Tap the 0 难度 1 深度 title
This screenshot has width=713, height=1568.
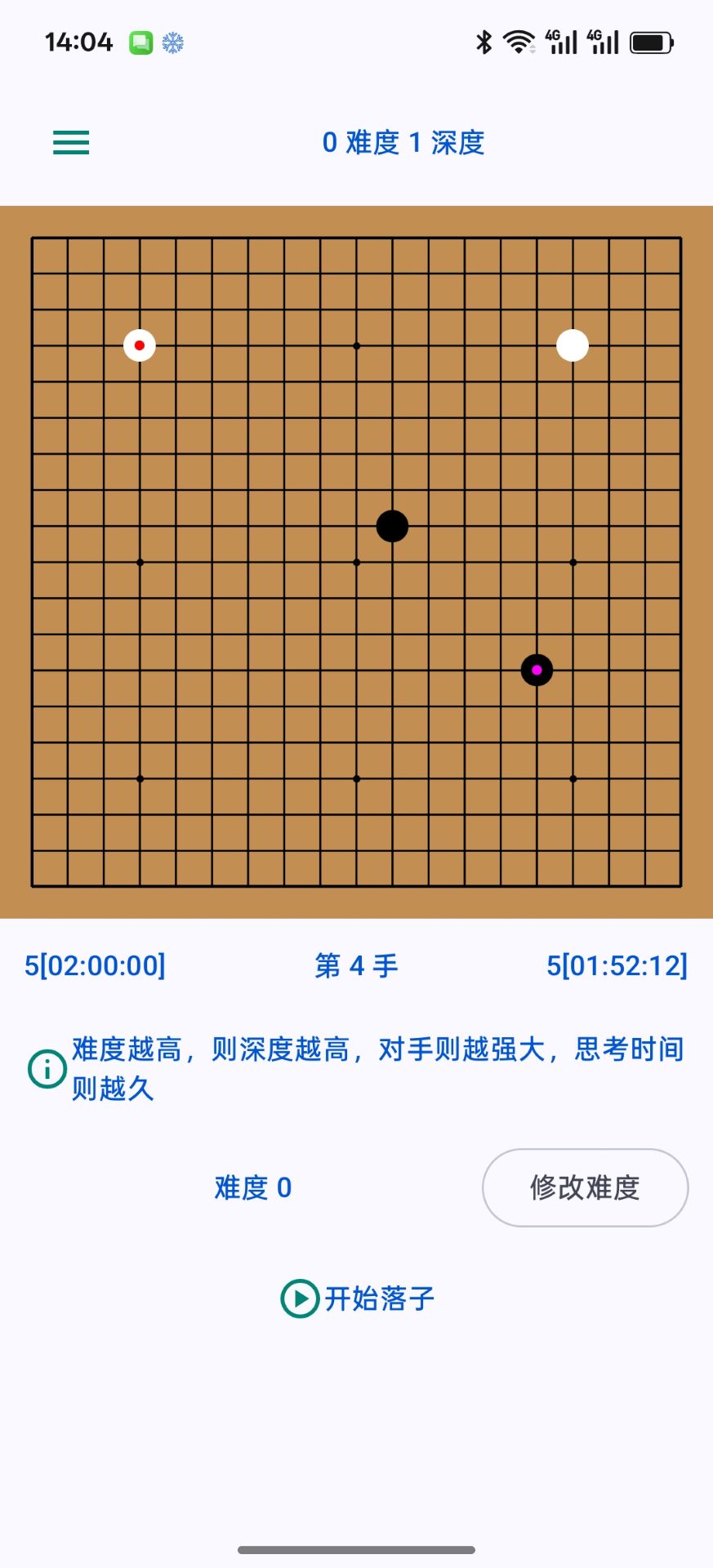click(402, 142)
